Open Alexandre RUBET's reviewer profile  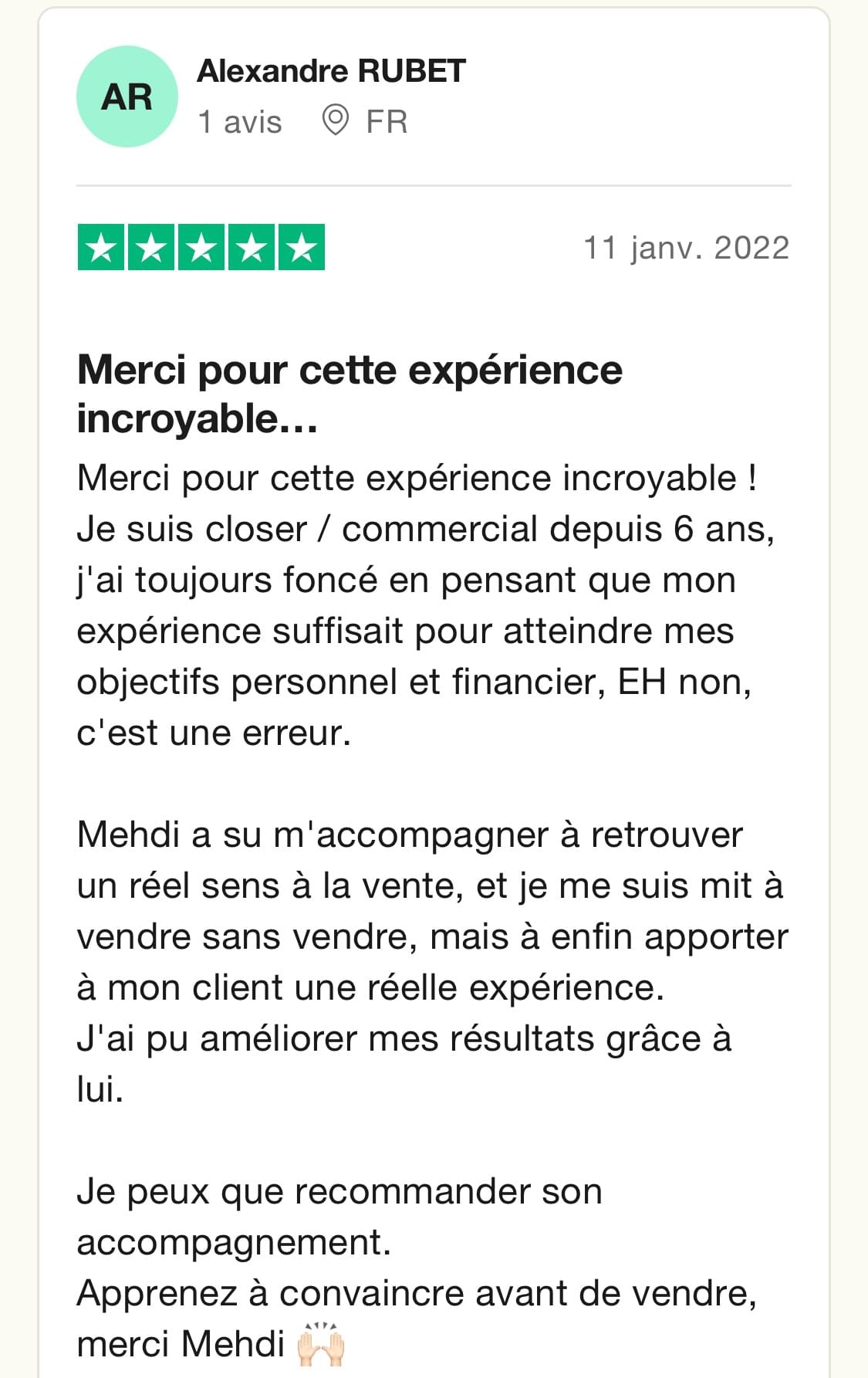click(x=331, y=72)
